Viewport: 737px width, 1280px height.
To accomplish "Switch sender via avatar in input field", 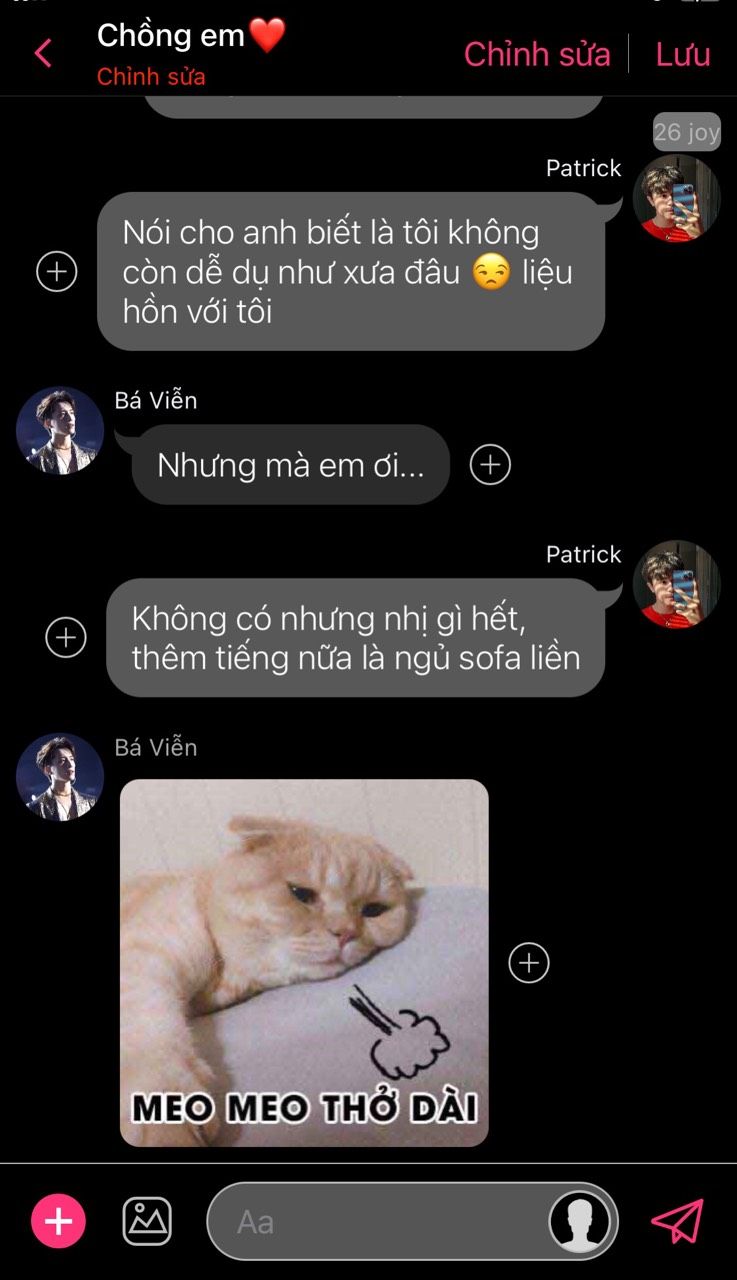I will [580, 1221].
